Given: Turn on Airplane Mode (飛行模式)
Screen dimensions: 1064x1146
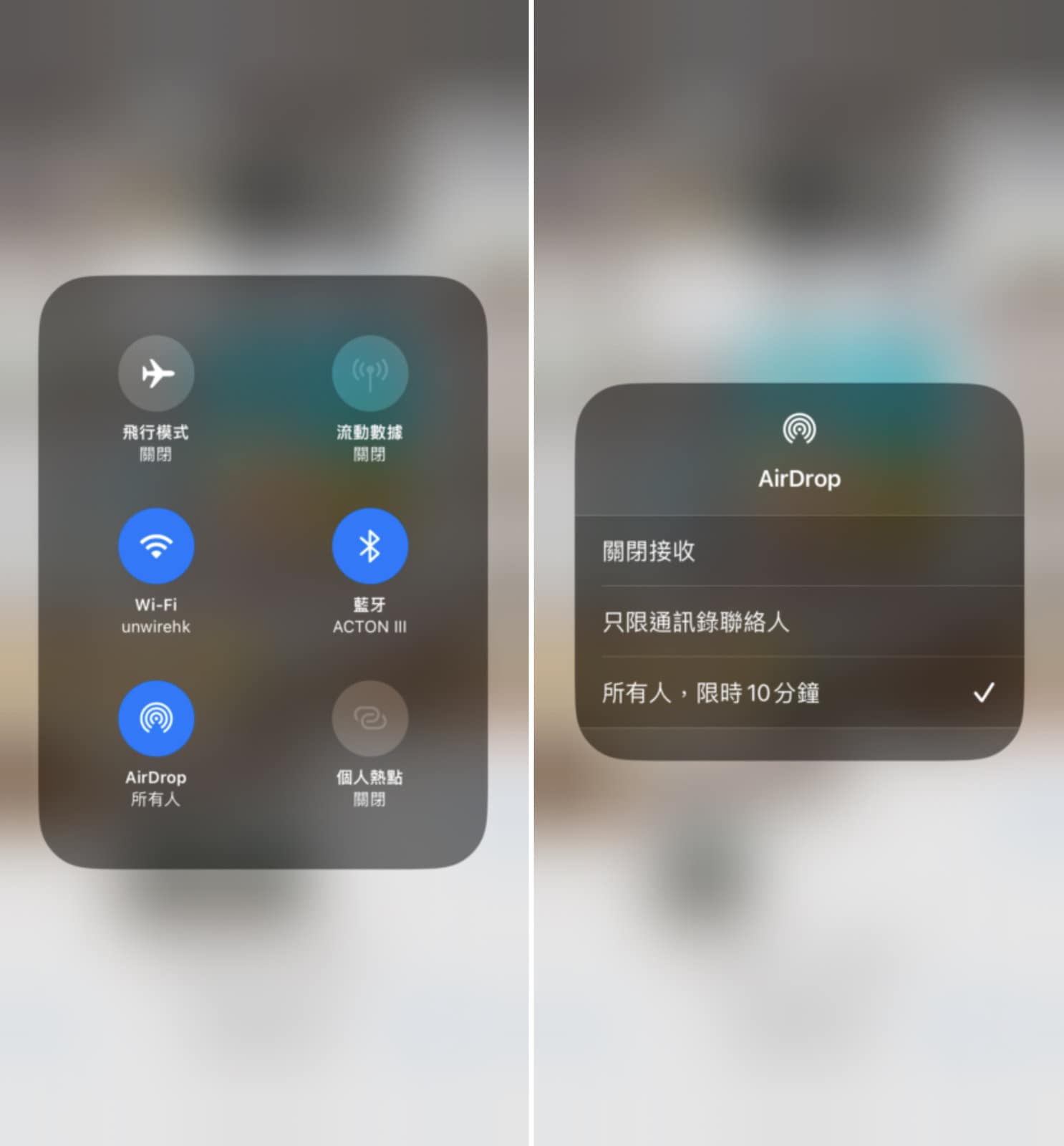Looking at the screenshot, I should tap(156, 373).
